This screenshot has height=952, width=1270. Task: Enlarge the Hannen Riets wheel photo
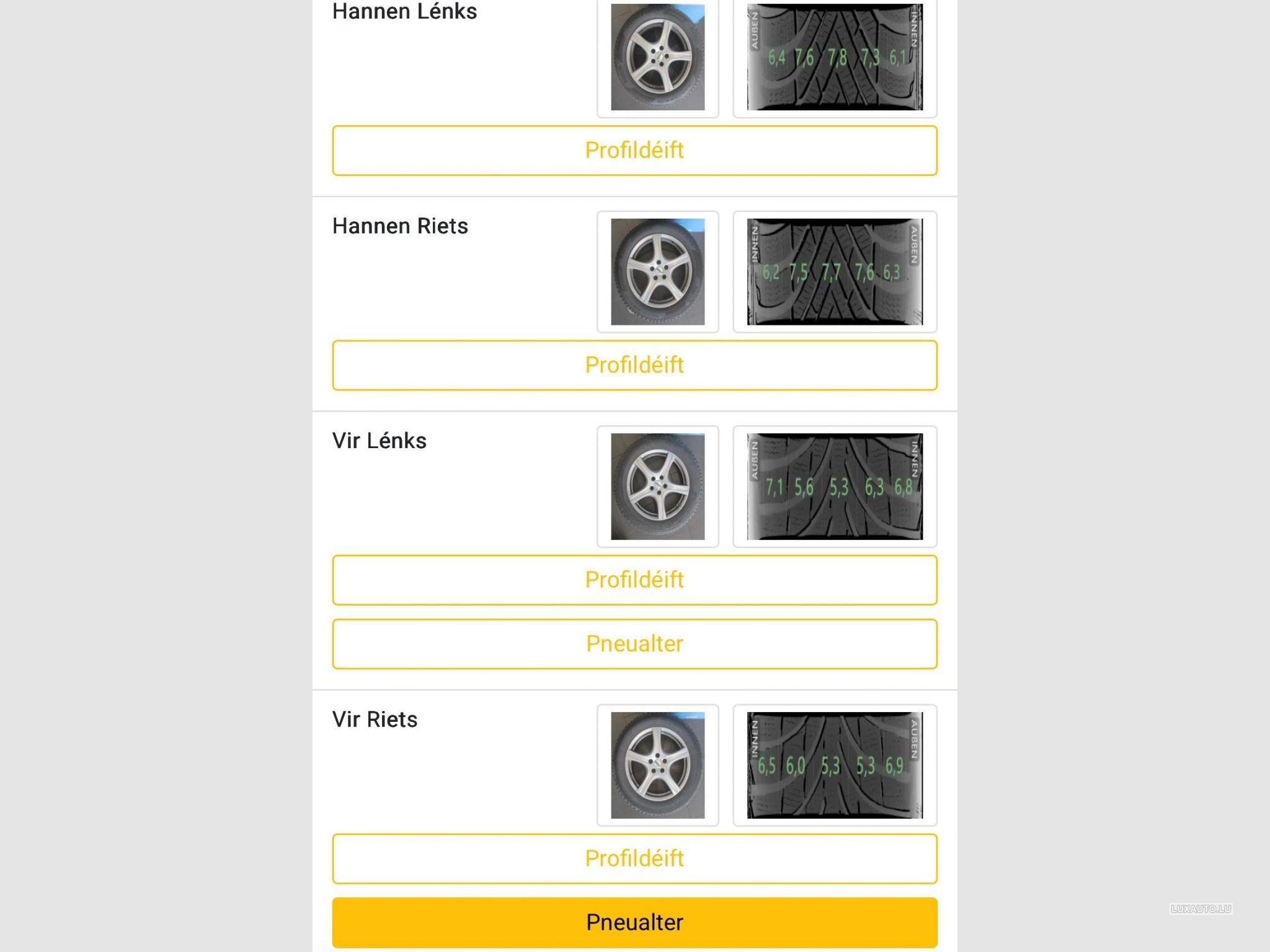point(657,271)
